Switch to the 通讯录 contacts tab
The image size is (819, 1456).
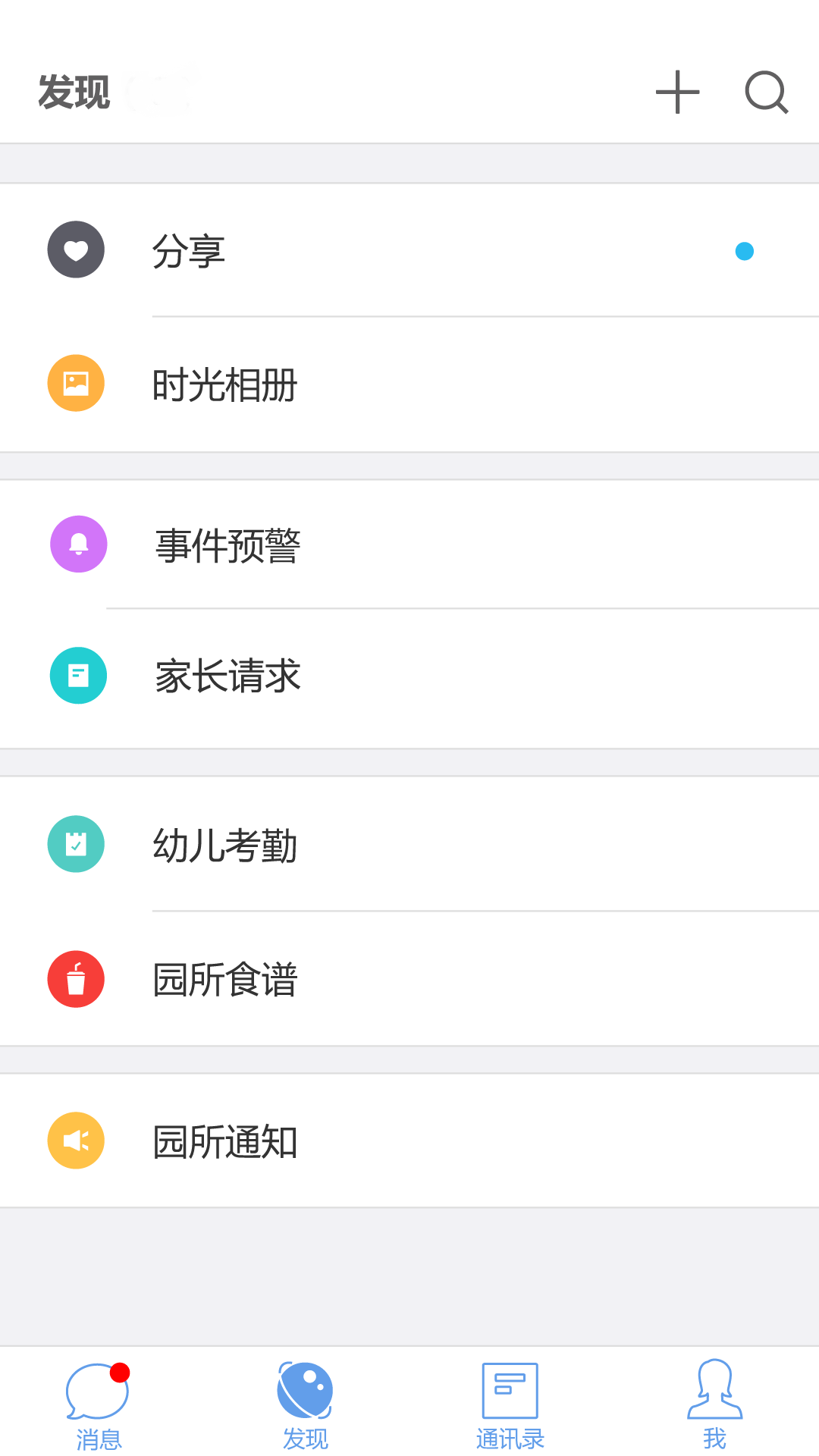tap(510, 1403)
